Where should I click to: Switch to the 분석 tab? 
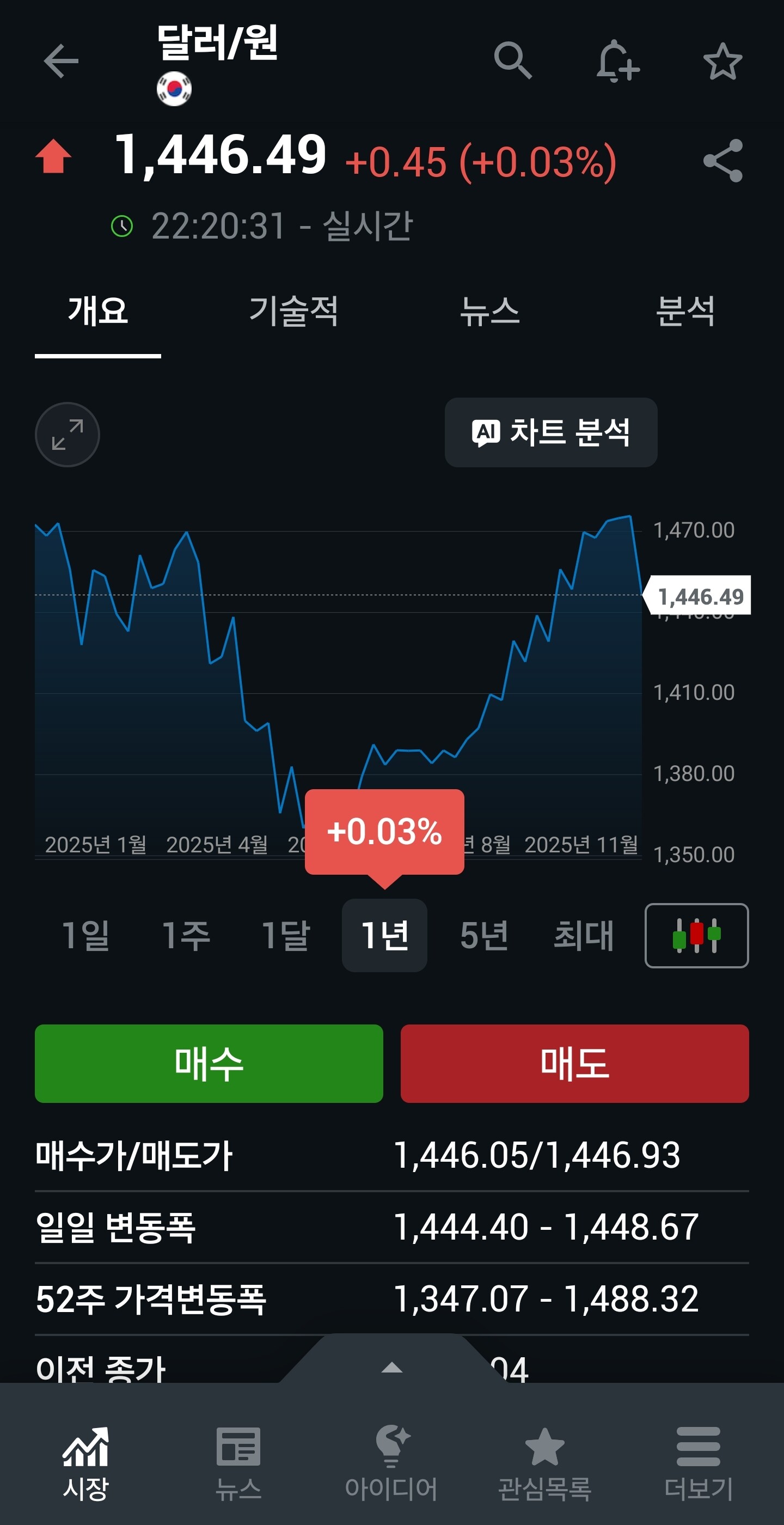click(x=685, y=312)
